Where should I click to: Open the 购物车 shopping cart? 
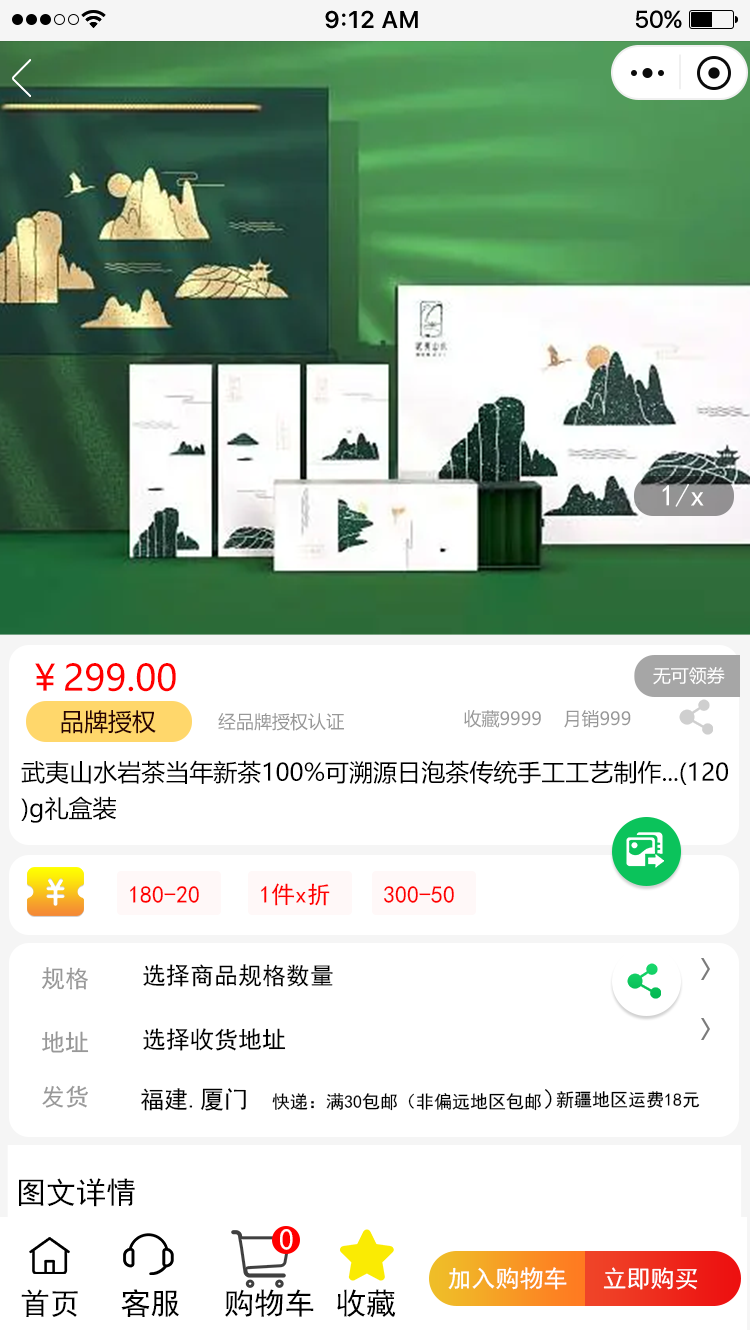tap(267, 1277)
